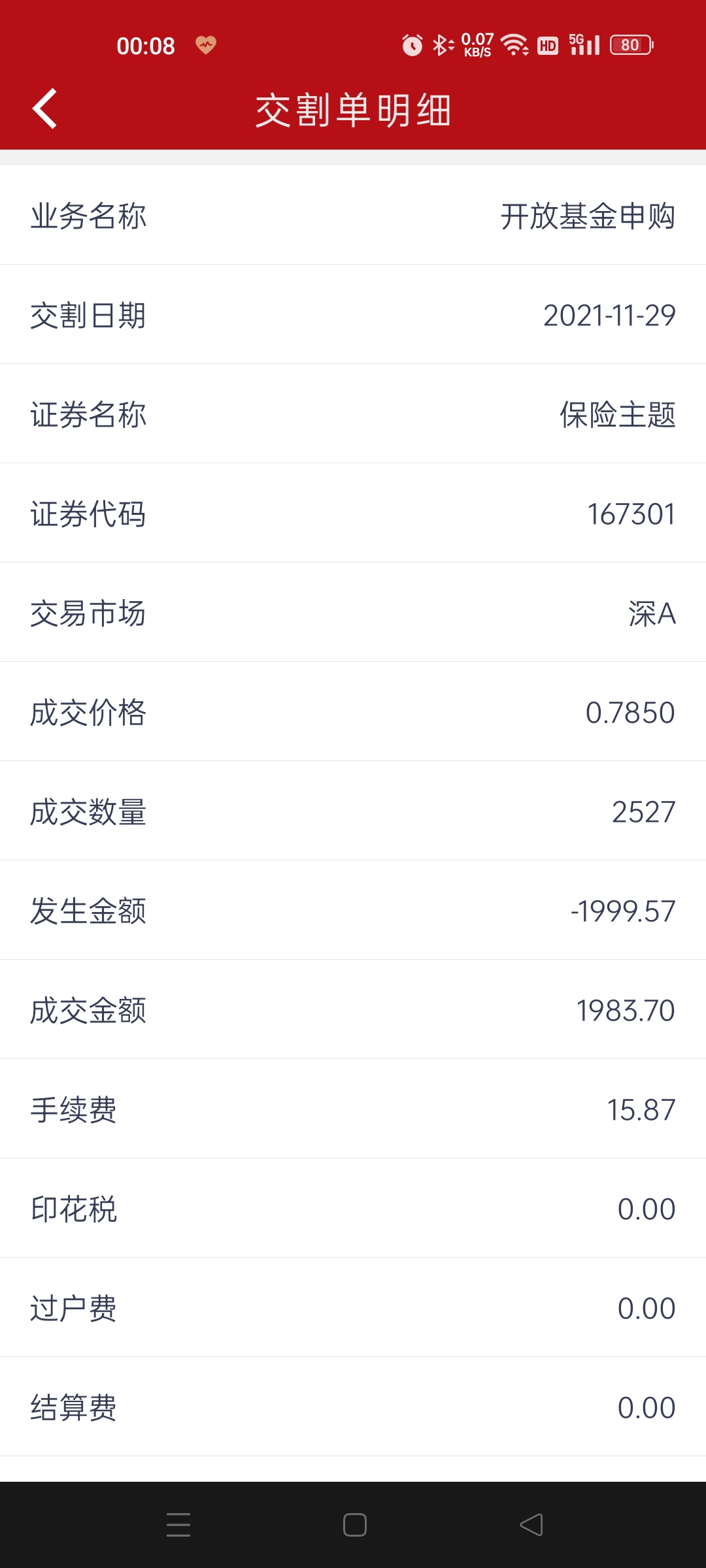This screenshot has height=1568, width=706.
Task: Go back from 交割单明细 page
Action: click(44, 108)
